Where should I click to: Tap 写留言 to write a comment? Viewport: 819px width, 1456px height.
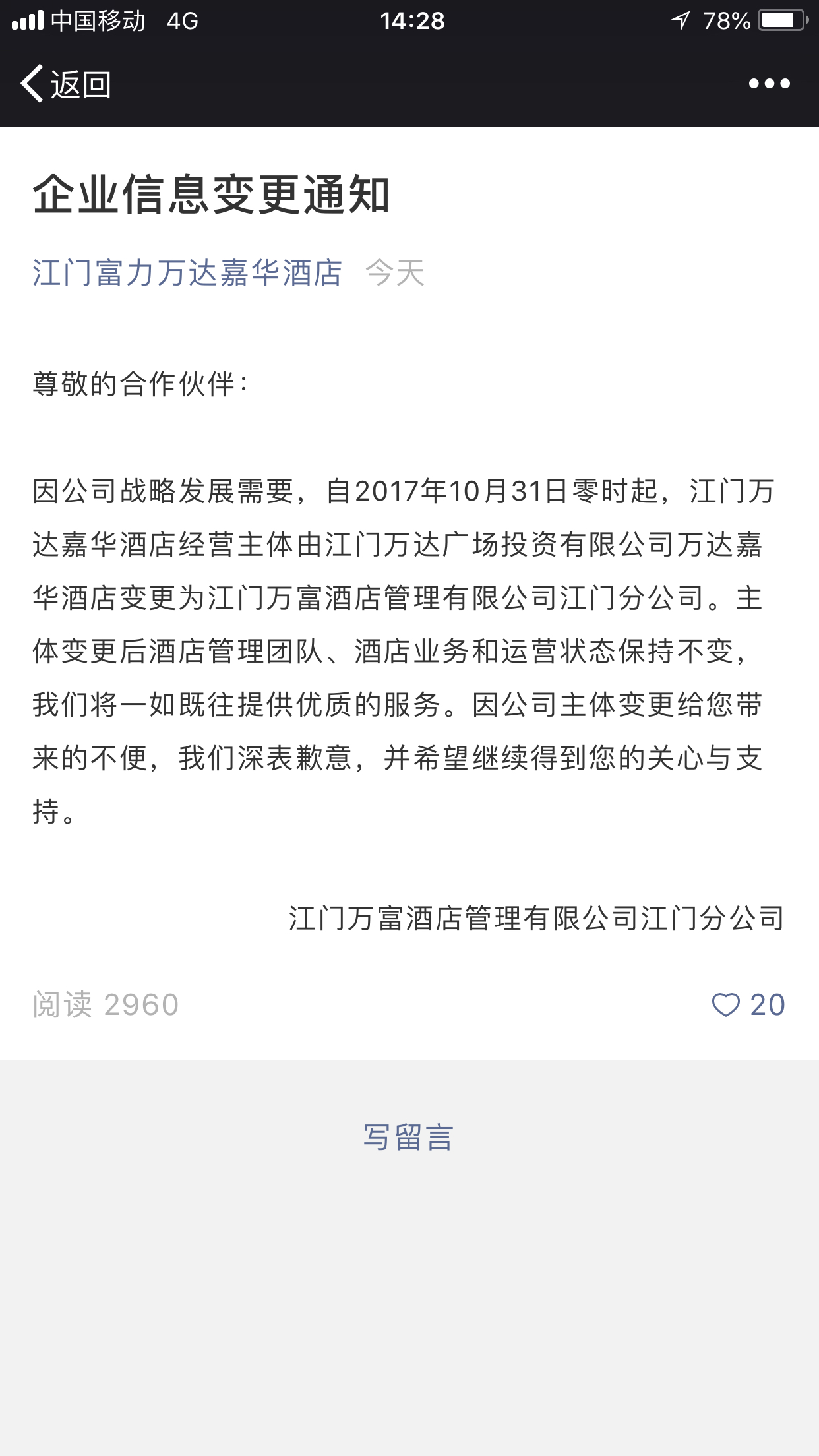[x=408, y=1137]
